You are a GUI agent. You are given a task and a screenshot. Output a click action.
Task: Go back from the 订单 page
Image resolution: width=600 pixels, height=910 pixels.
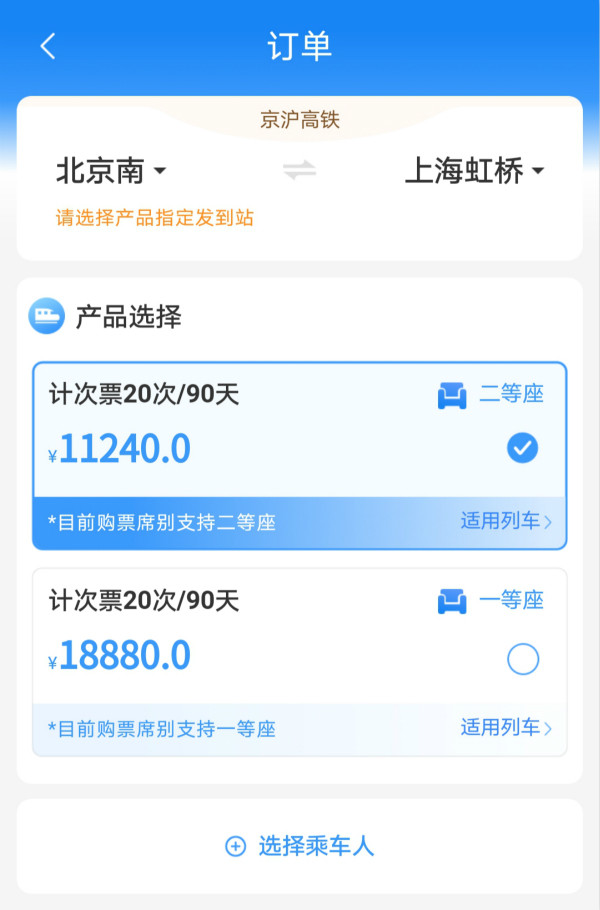click(47, 47)
